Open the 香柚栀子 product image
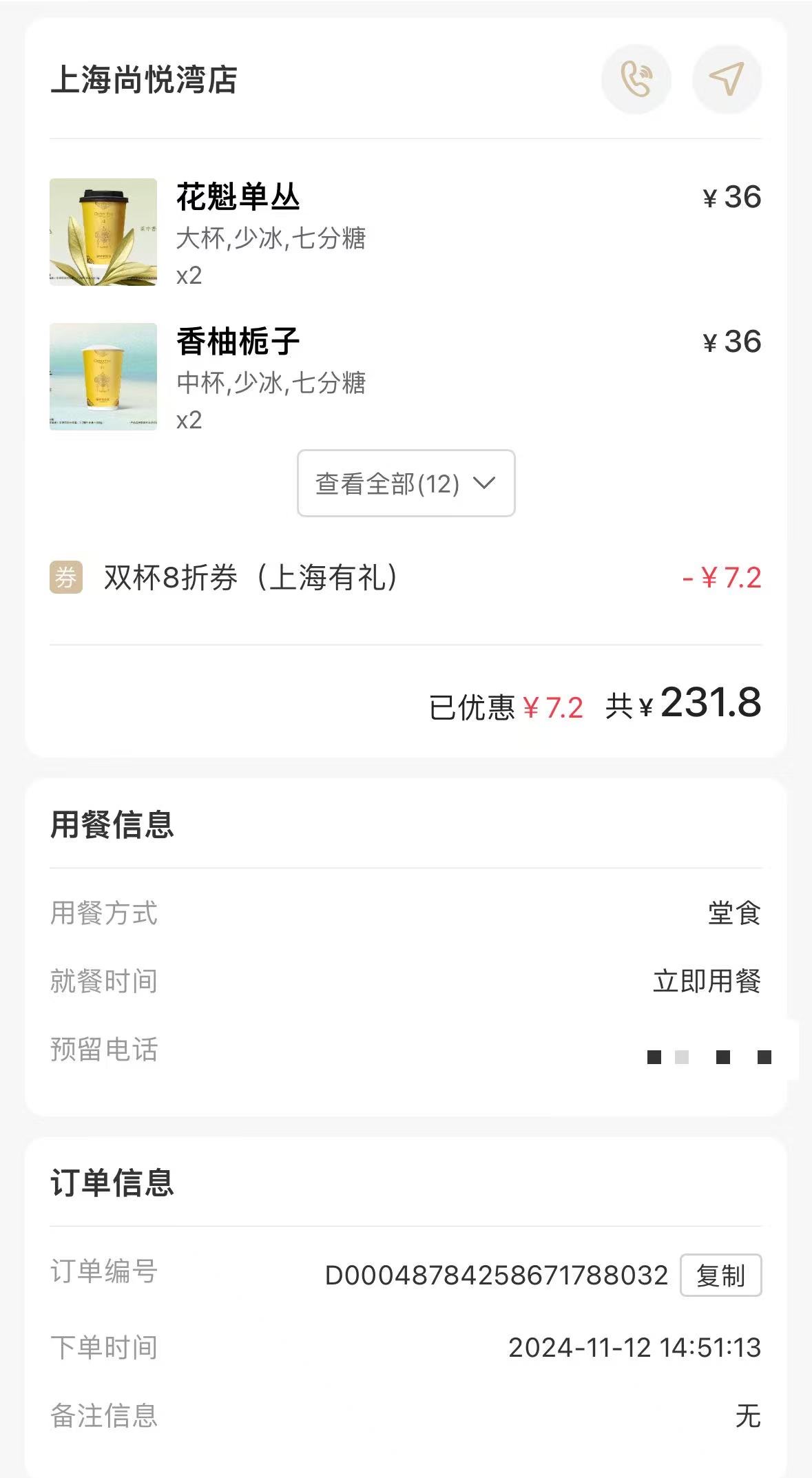The height and width of the screenshot is (1478, 812). pyautogui.click(x=103, y=377)
